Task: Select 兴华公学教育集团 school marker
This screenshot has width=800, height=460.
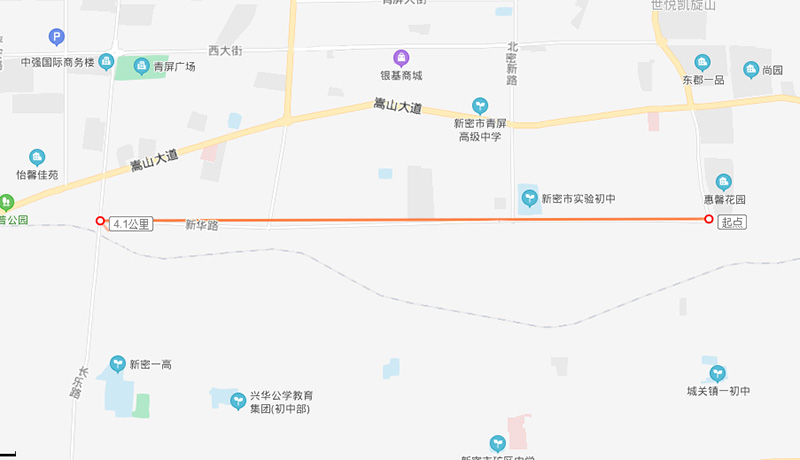Action: pyautogui.click(x=237, y=401)
